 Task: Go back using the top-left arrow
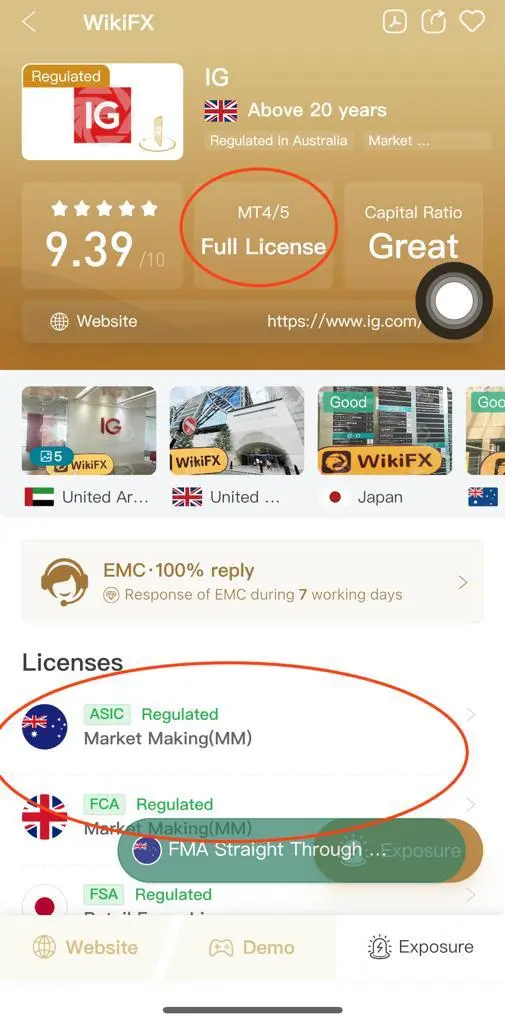click(x=29, y=22)
